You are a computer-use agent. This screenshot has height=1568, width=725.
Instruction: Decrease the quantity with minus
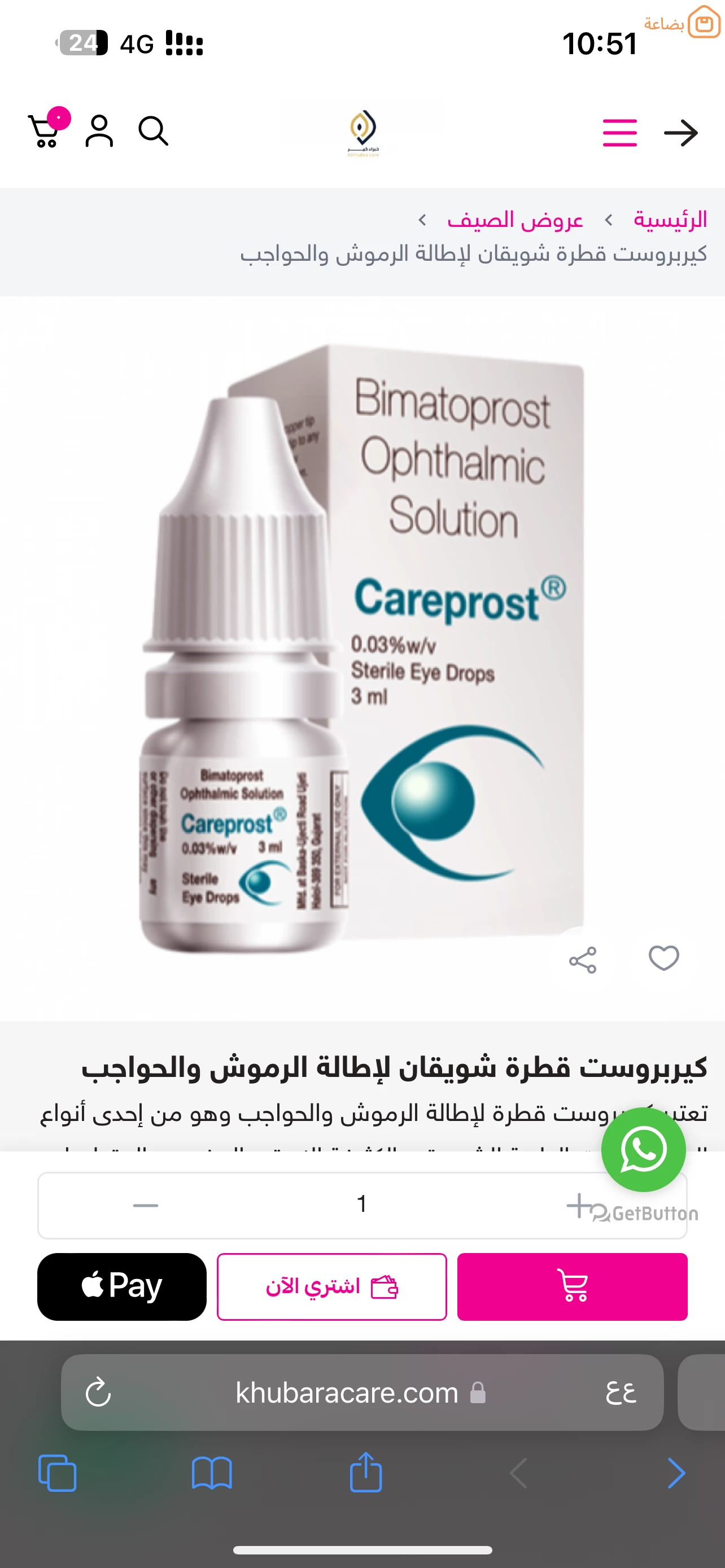point(146,1205)
